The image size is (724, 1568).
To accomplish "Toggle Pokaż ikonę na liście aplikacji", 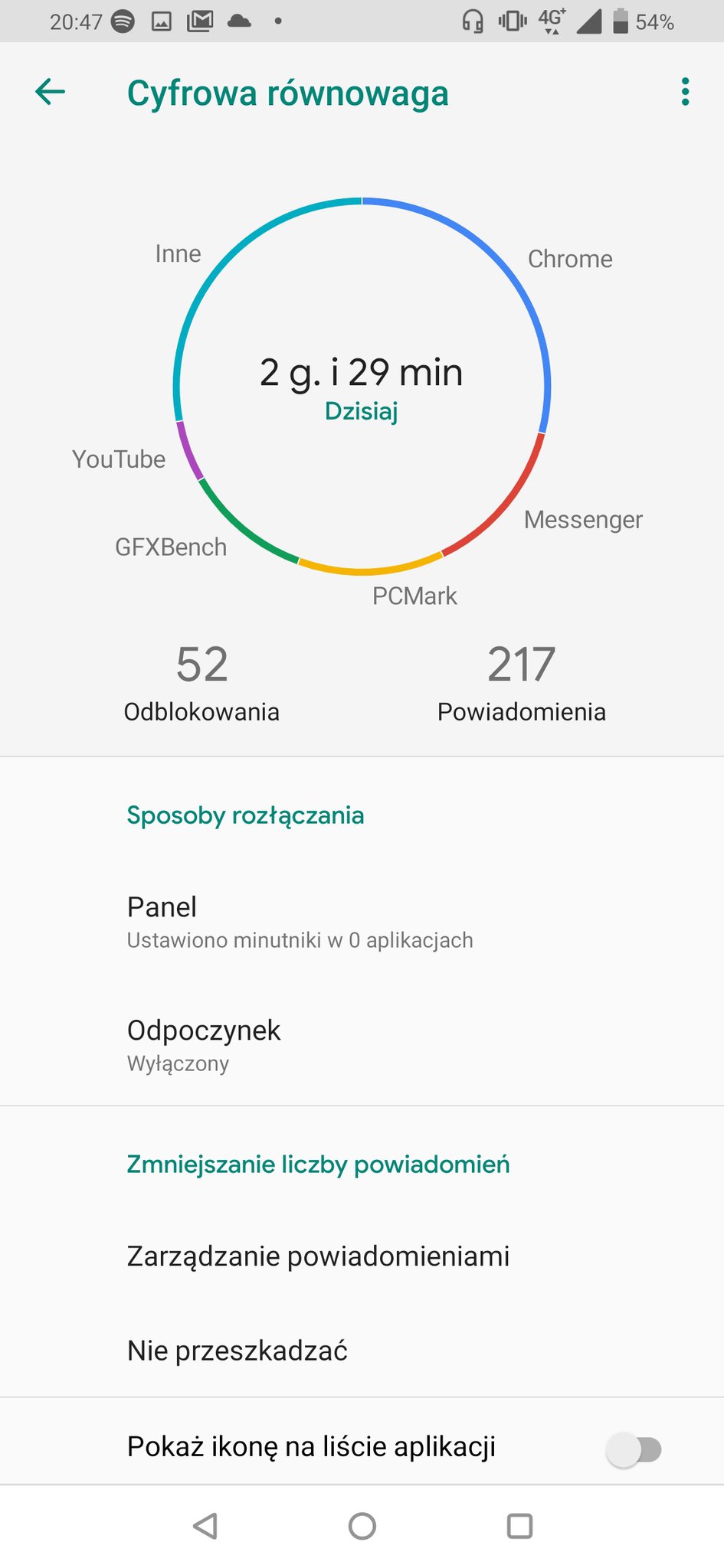I will tap(633, 1449).
